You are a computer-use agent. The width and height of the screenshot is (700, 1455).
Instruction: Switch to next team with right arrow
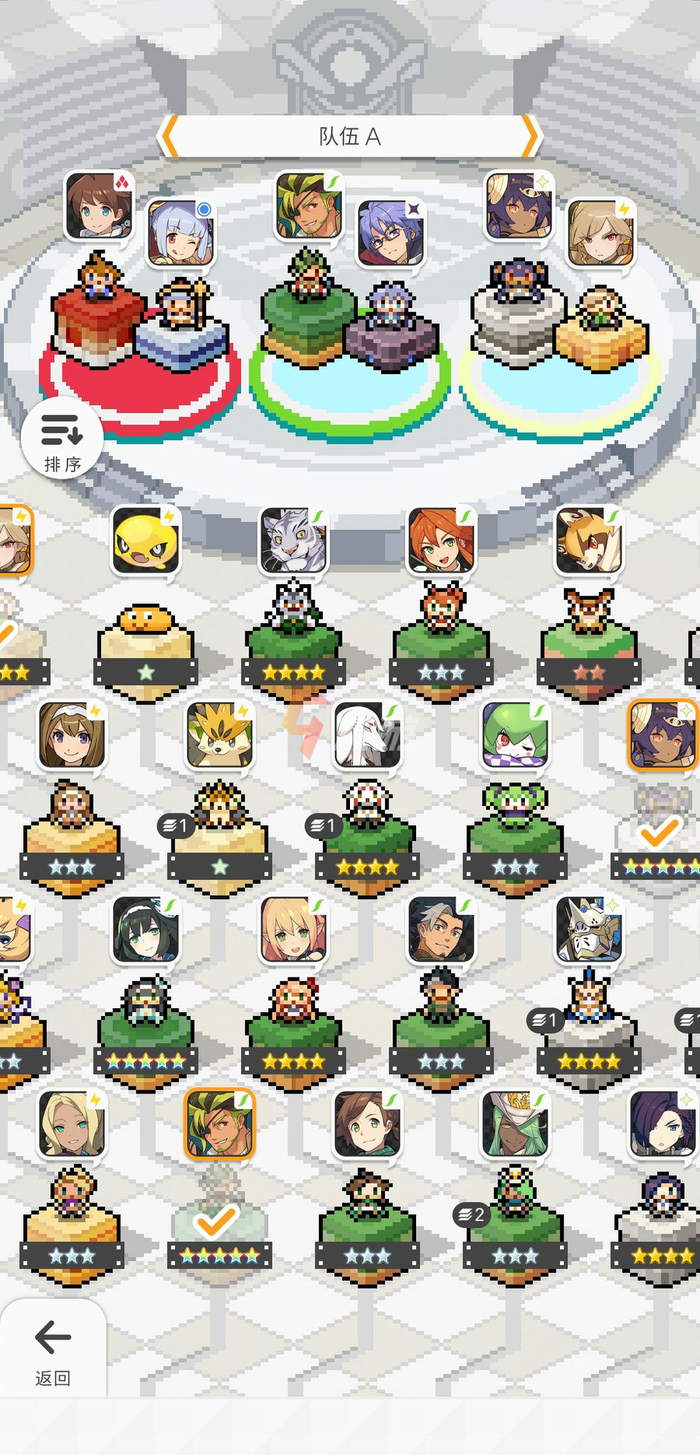pos(530,136)
